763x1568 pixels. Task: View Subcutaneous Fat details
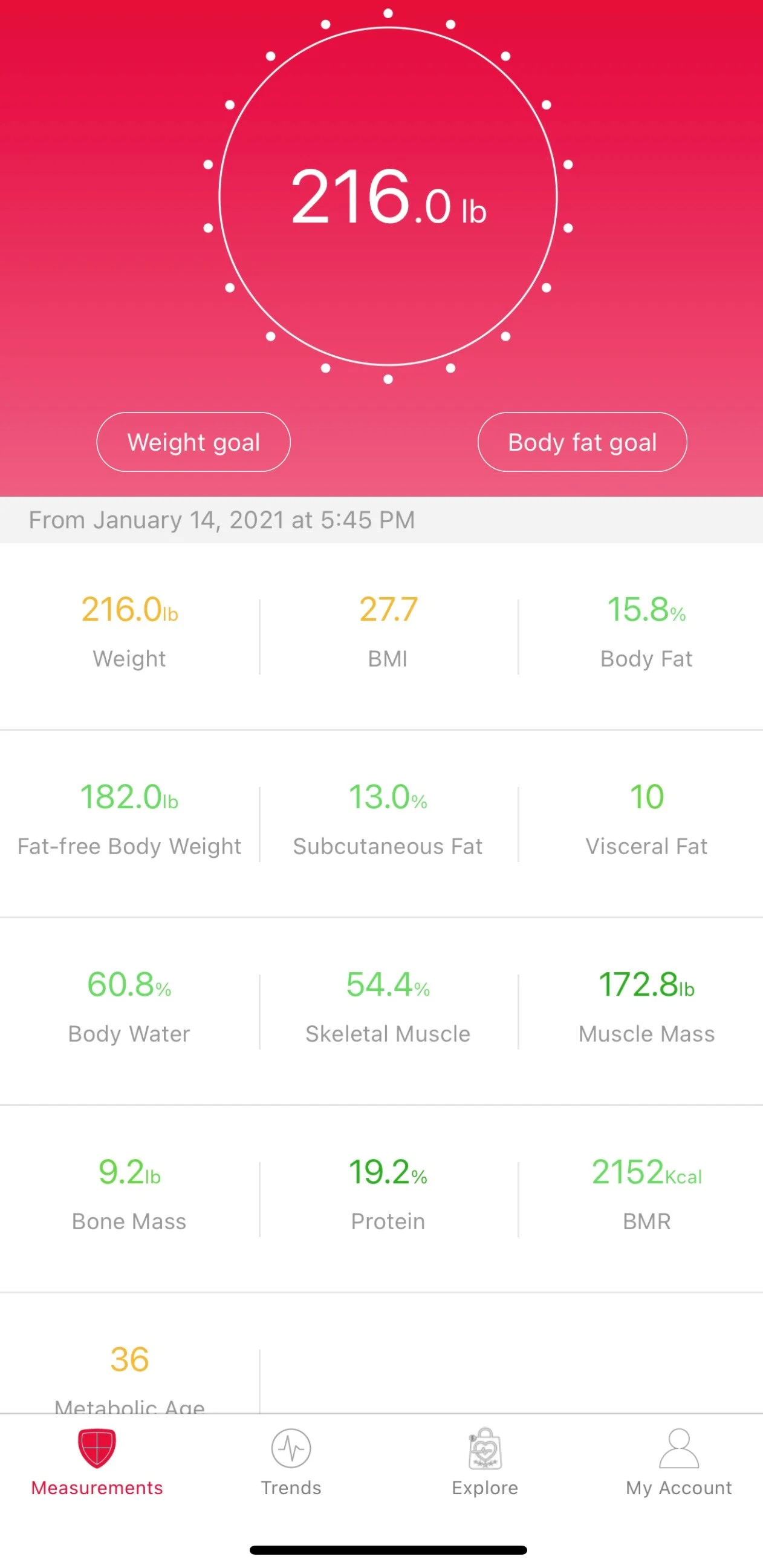(388, 823)
